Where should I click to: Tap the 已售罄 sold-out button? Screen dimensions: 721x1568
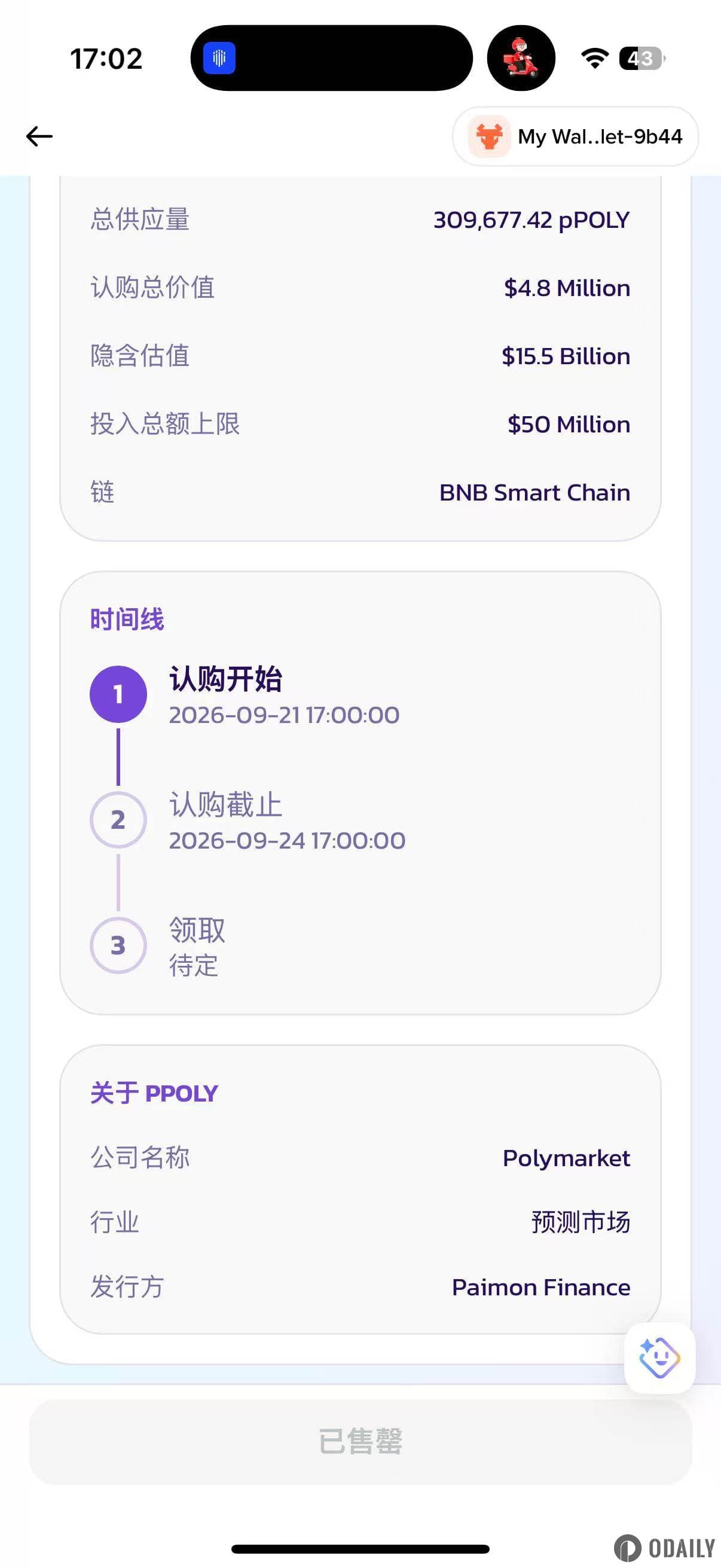360,1441
